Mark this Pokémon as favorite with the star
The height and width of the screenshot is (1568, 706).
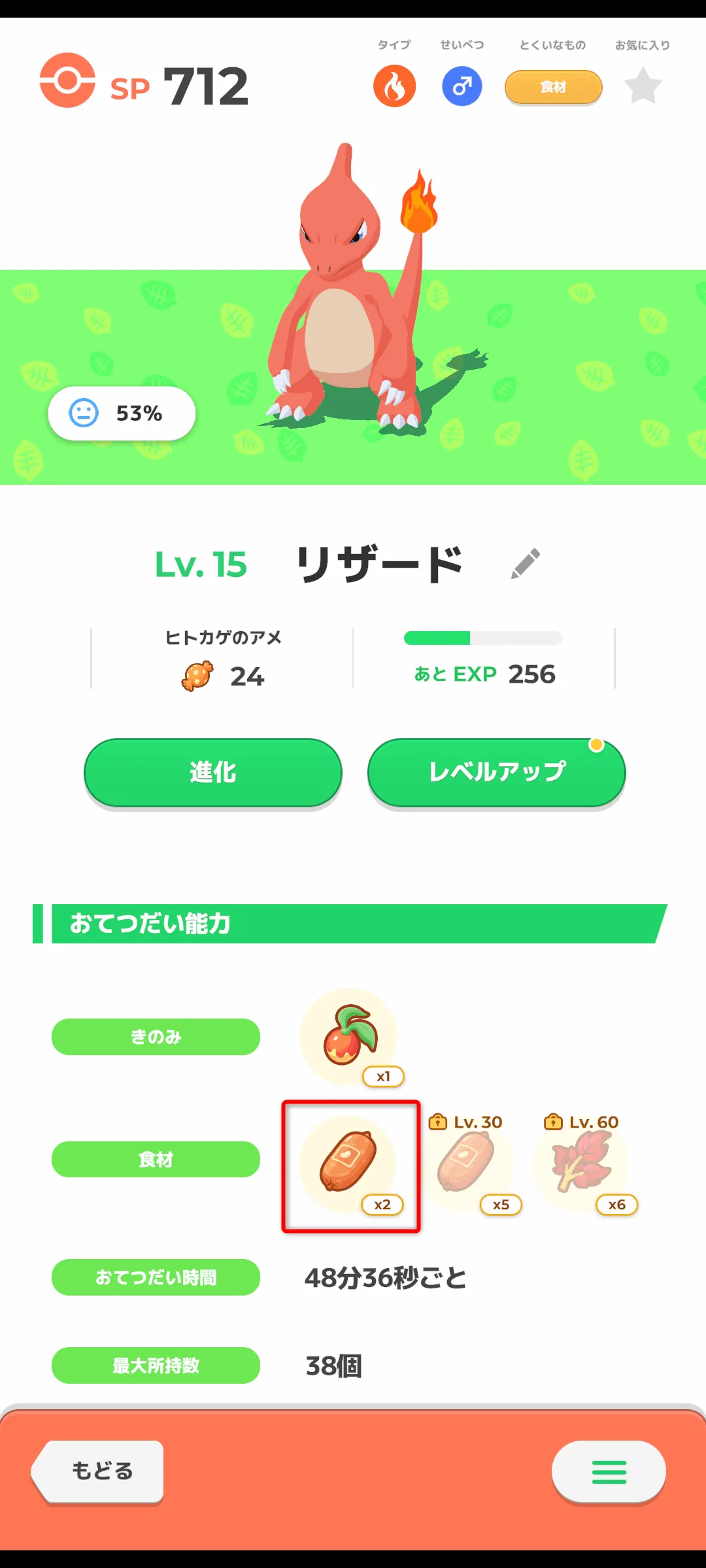point(643,86)
